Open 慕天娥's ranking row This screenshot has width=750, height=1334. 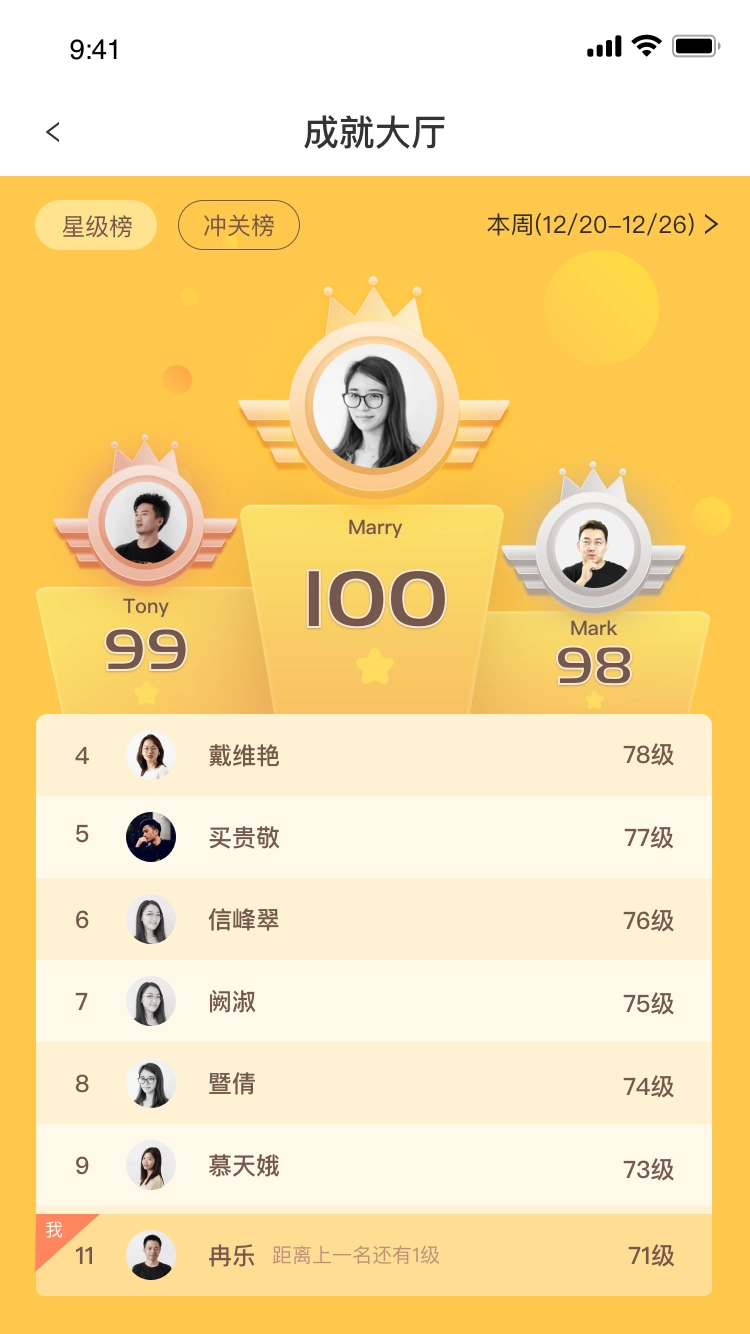(374, 1165)
